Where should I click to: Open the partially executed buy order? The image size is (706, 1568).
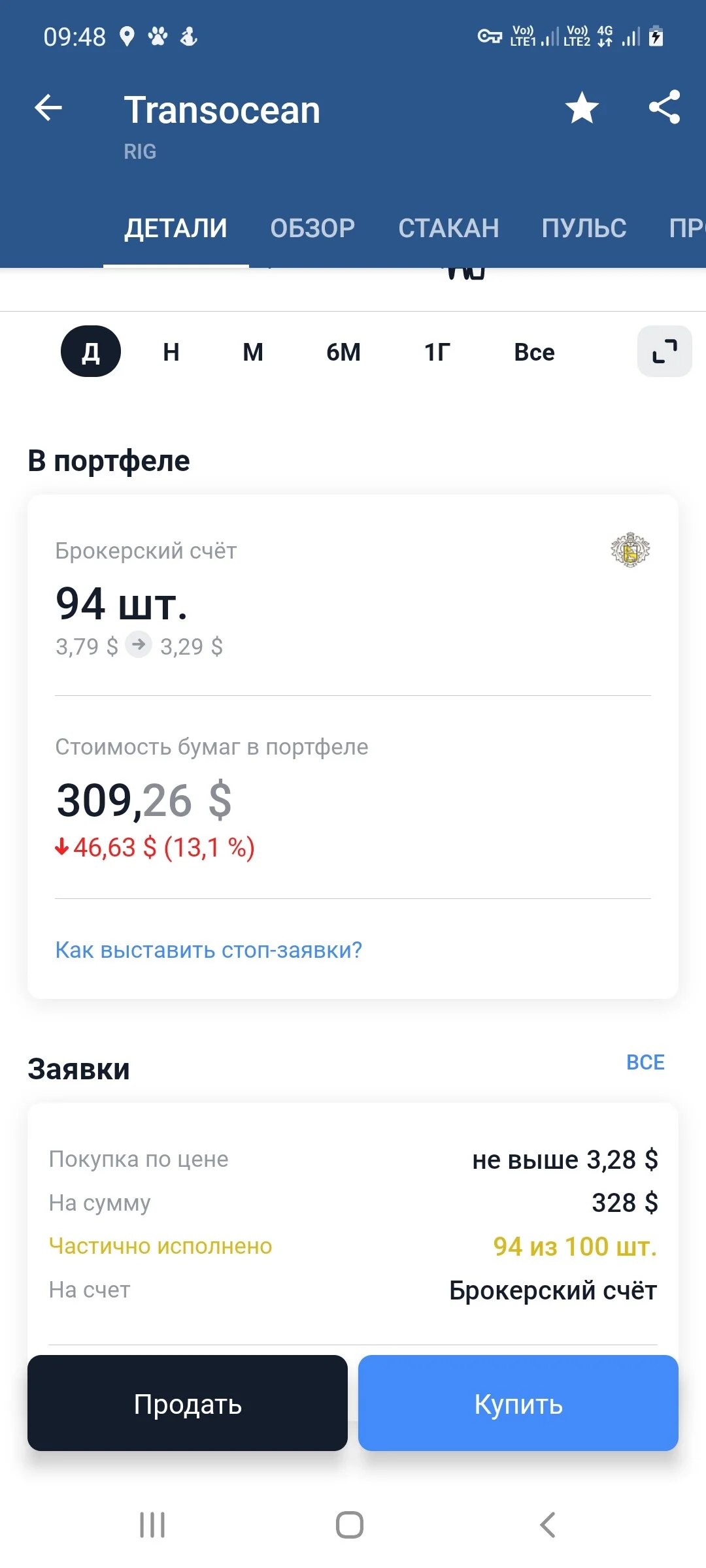353,1224
